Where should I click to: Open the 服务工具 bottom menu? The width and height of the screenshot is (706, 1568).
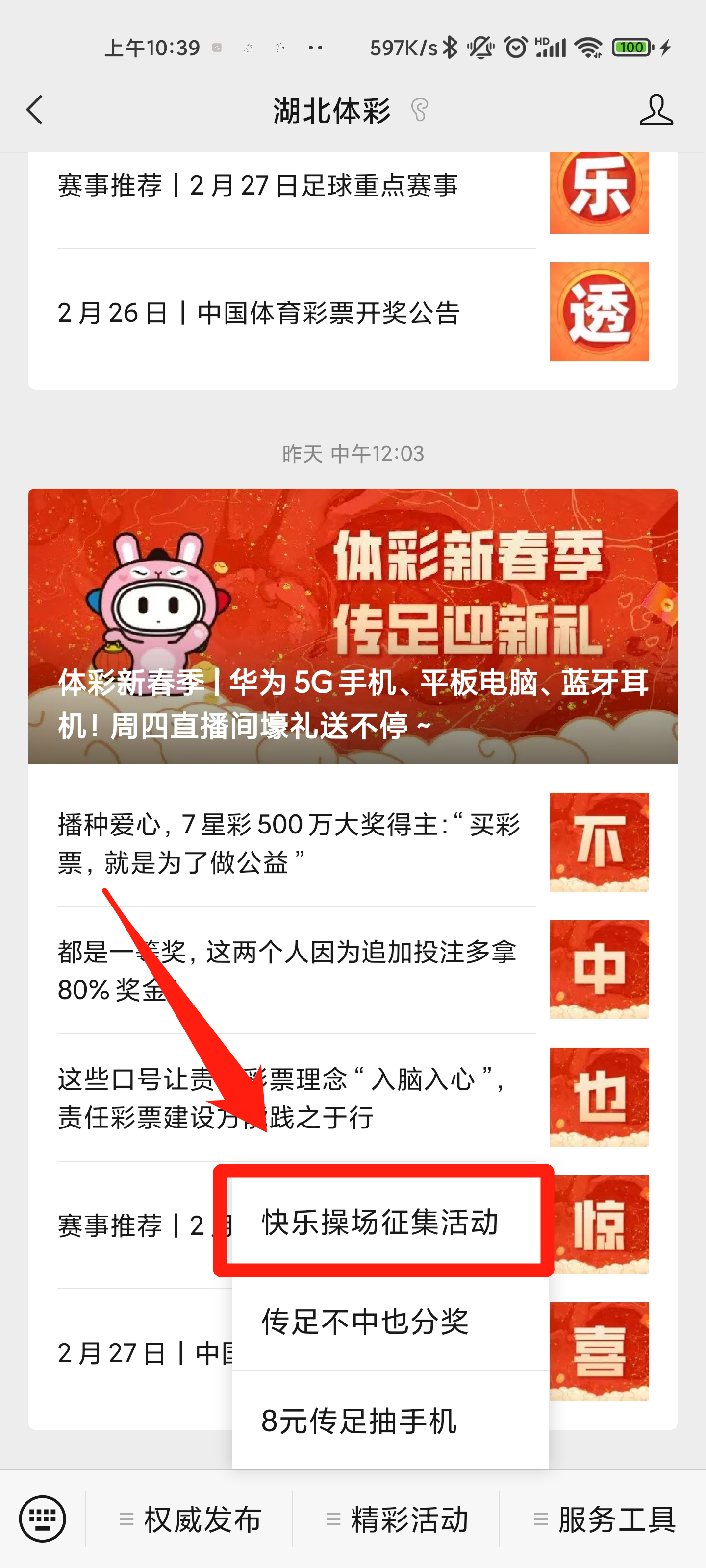click(x=605, y=1519)
